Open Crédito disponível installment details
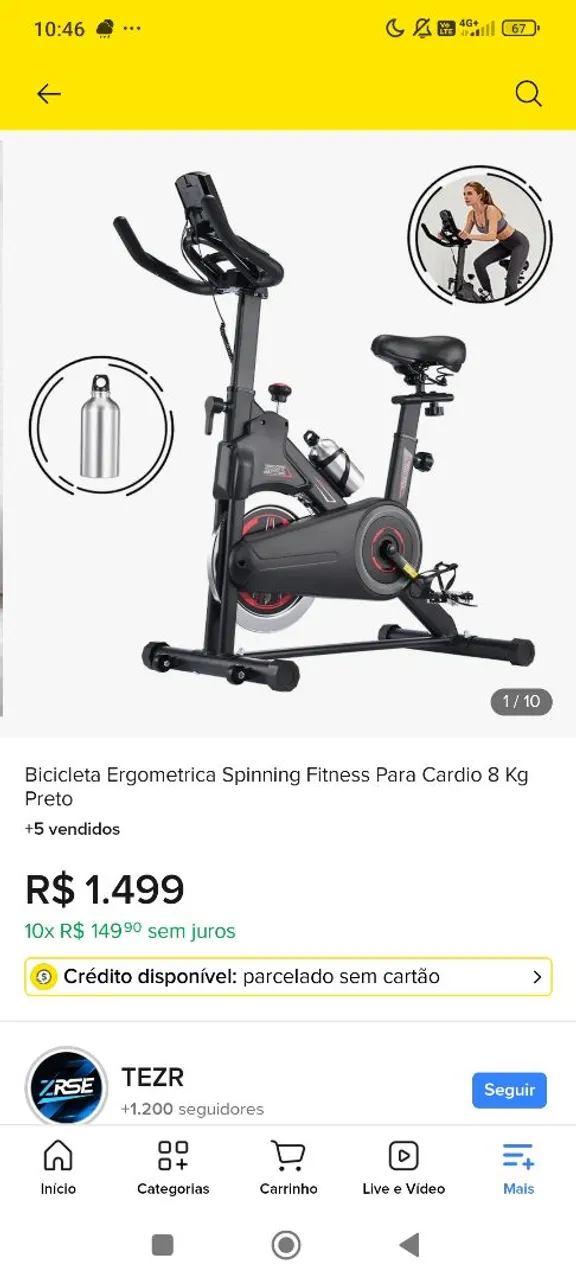Screen dimensions: 576x1280 click(x=288, y=977)
